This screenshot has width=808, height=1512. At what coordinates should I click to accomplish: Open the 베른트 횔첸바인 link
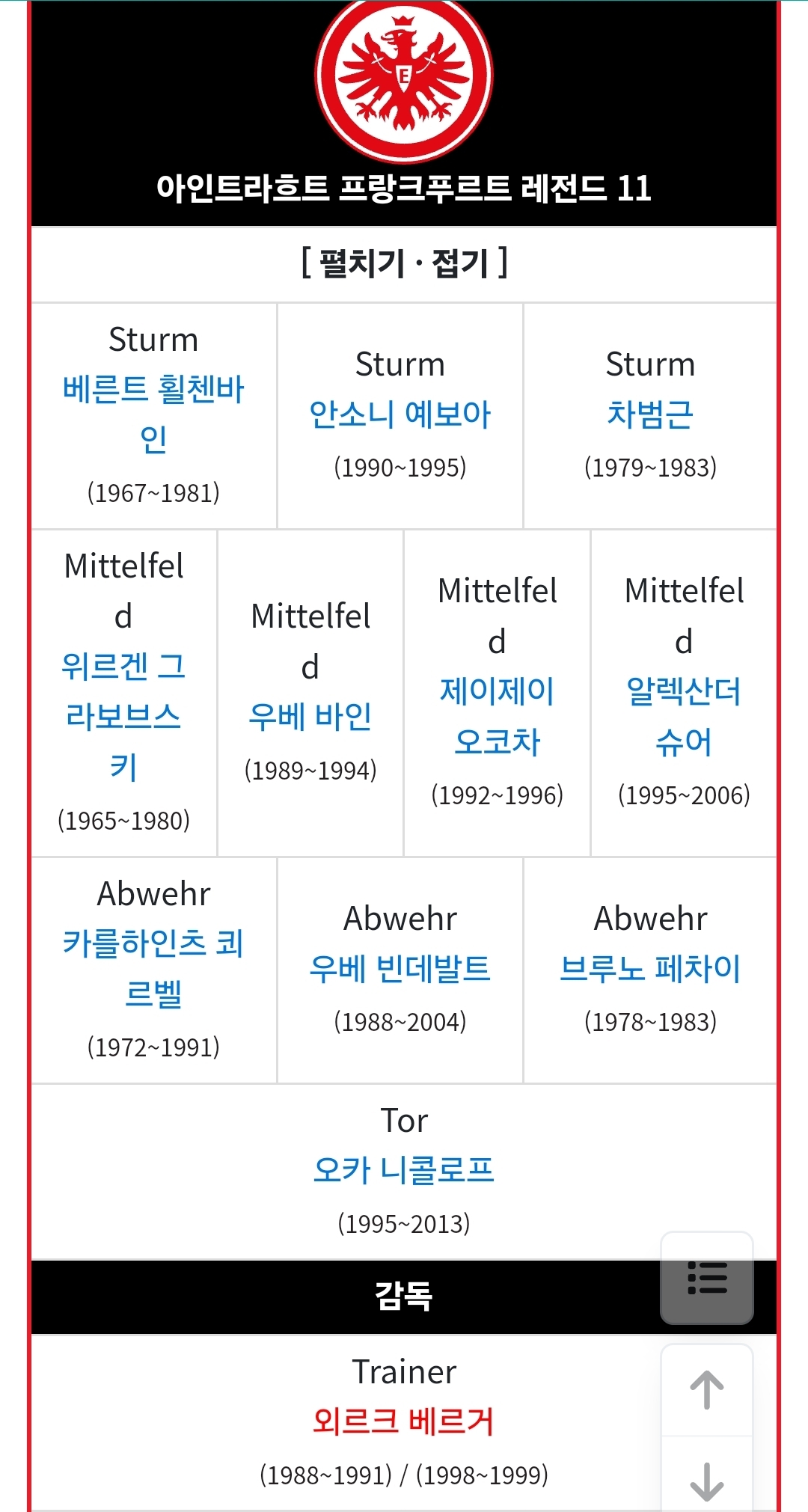coord(153,391)
